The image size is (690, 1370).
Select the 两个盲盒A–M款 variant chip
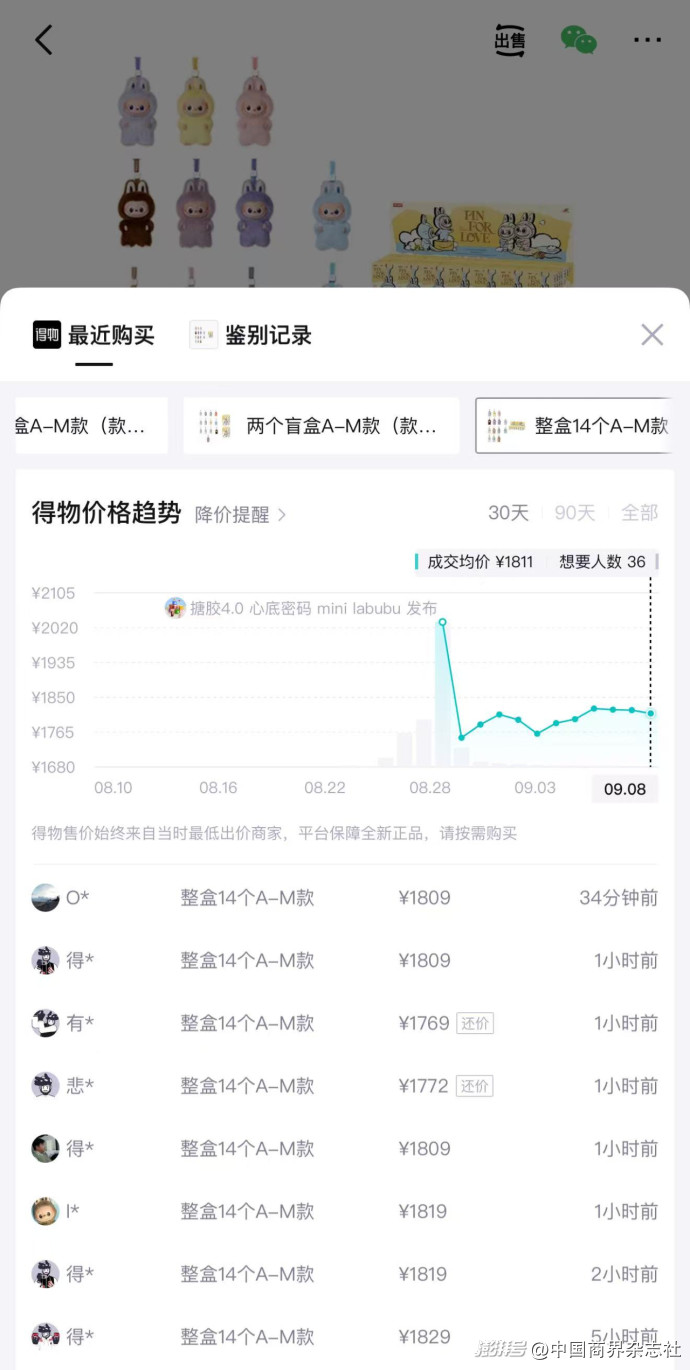321,426
